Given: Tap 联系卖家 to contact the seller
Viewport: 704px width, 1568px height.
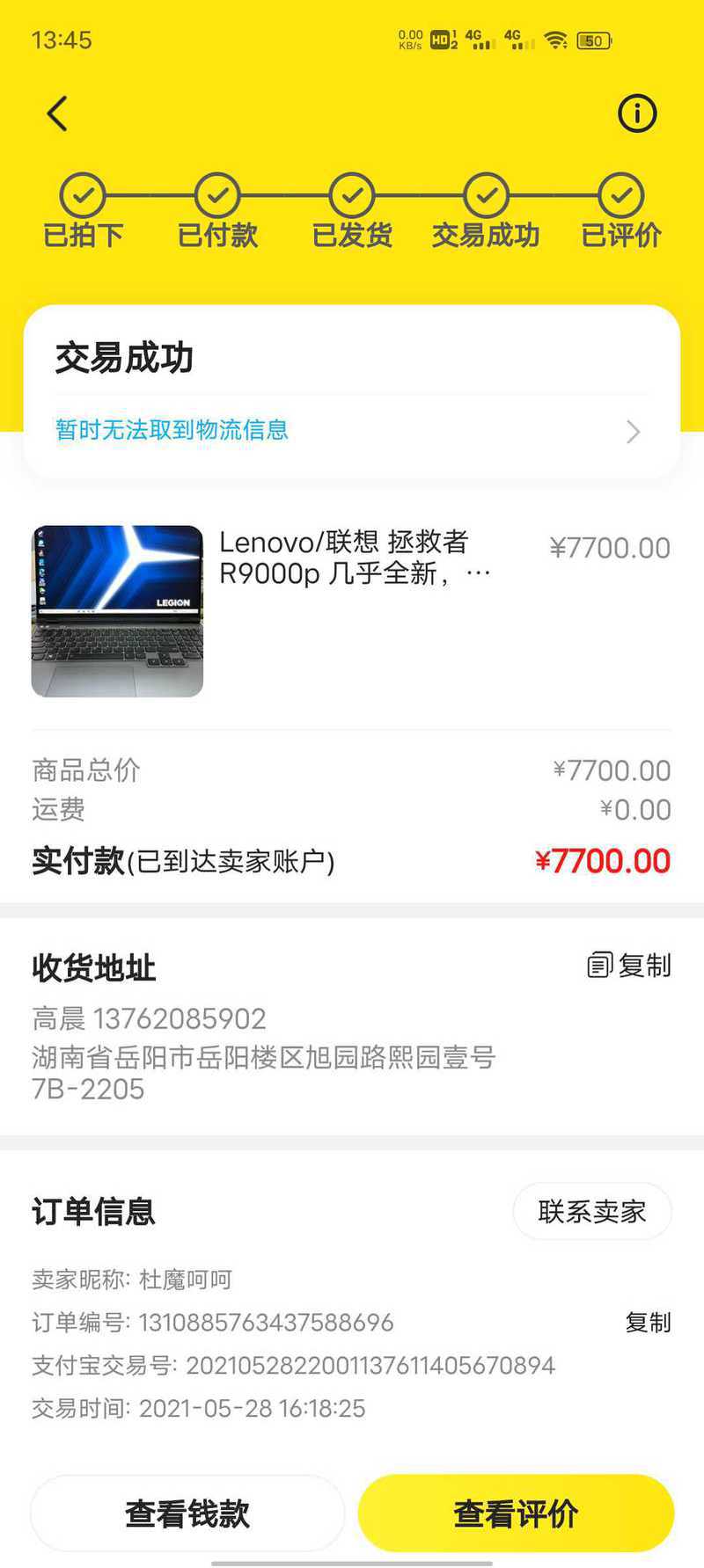Looking at the screenshot, I should tap(592, 1211).
